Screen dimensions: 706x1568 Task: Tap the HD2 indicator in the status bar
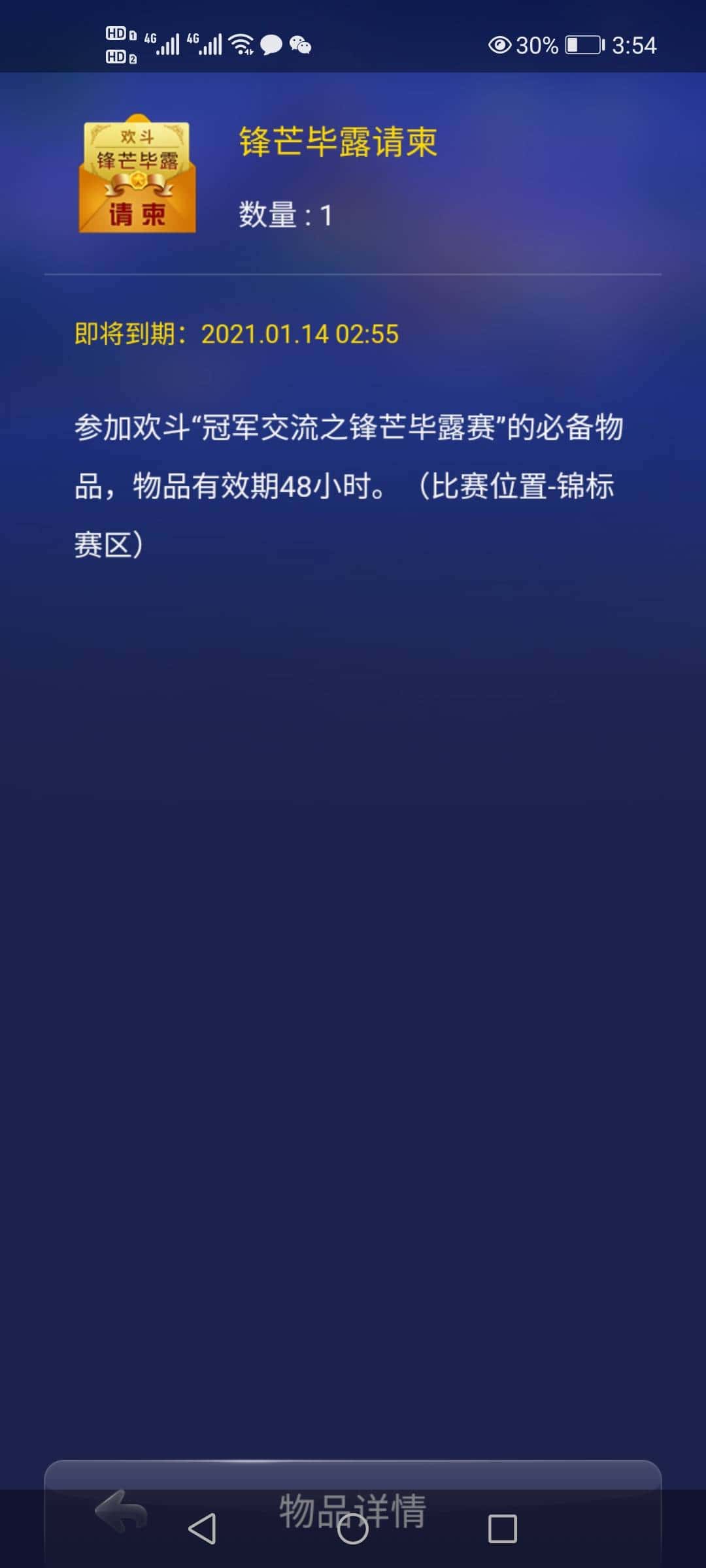pyautogui.click(x=118, y=56)
